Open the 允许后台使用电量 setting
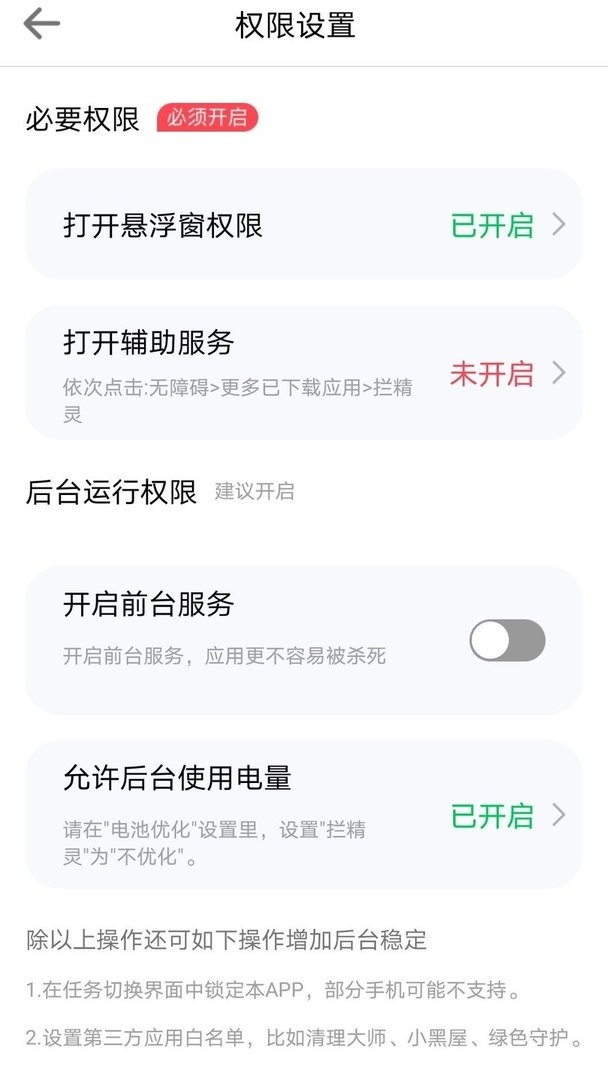Screen dimensions: 608x1080 (303, 815)
